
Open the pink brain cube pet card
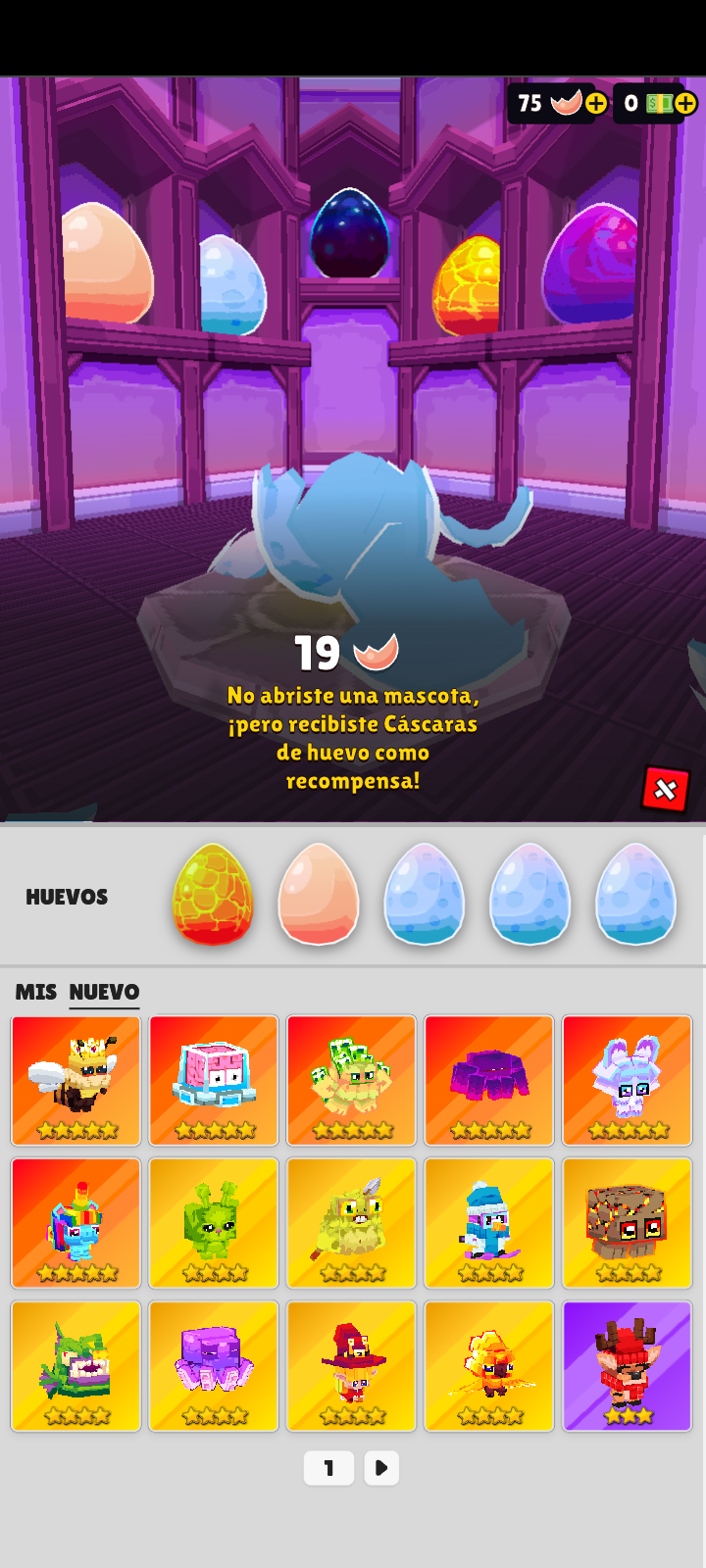pyautogui.click(x=214, y=1080)
